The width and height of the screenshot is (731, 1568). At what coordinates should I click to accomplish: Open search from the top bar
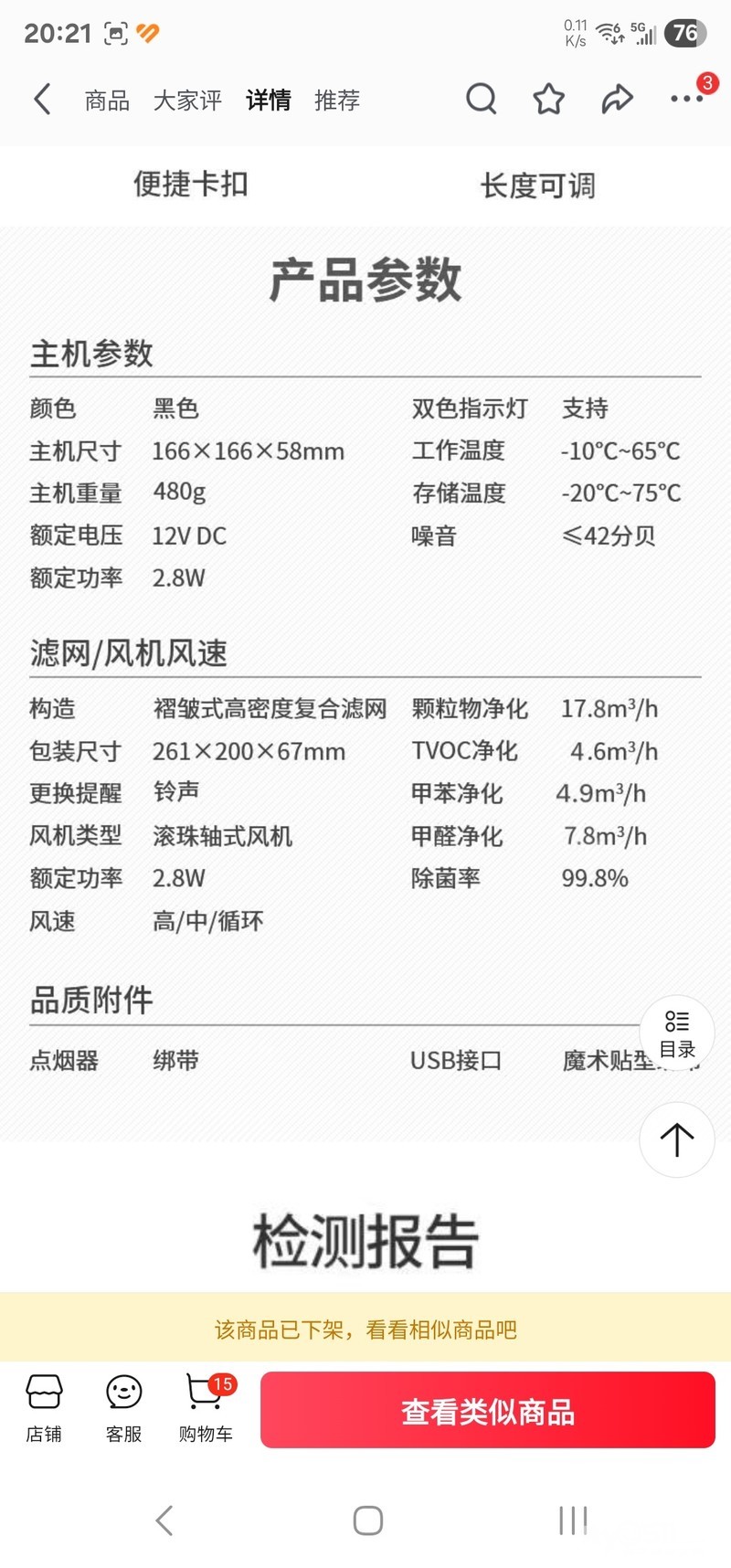[481, 99]
